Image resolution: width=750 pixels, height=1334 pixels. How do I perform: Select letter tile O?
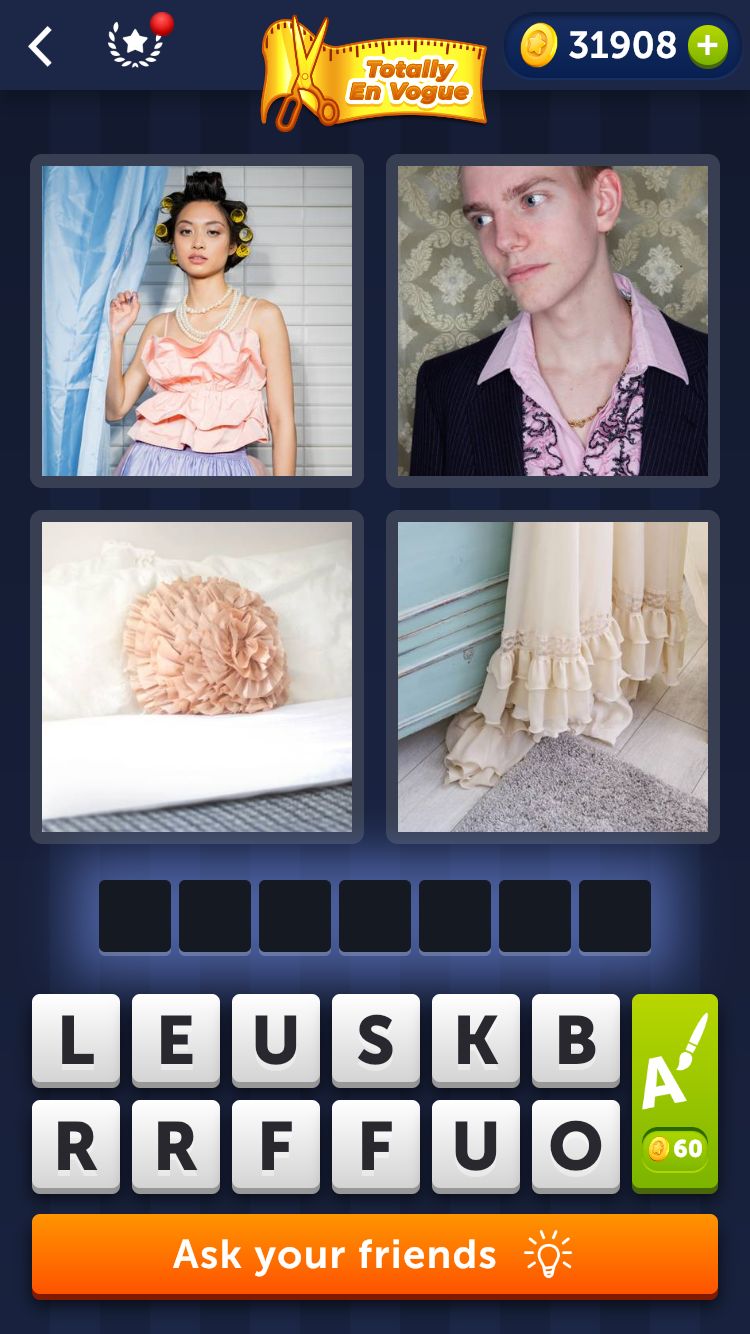pyautogui.click(x=576, y=1146)
